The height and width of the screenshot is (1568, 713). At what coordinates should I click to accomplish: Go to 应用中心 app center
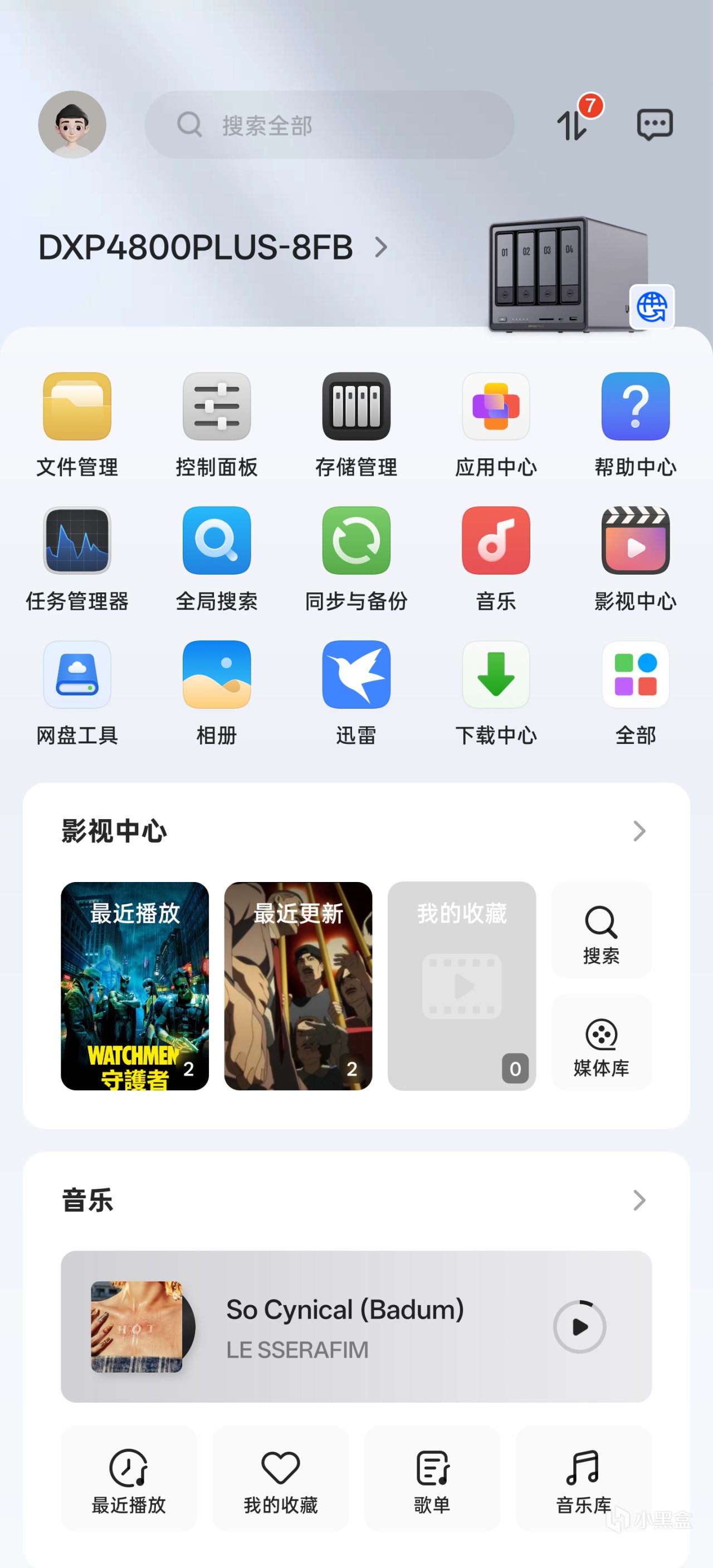[496, 406]
